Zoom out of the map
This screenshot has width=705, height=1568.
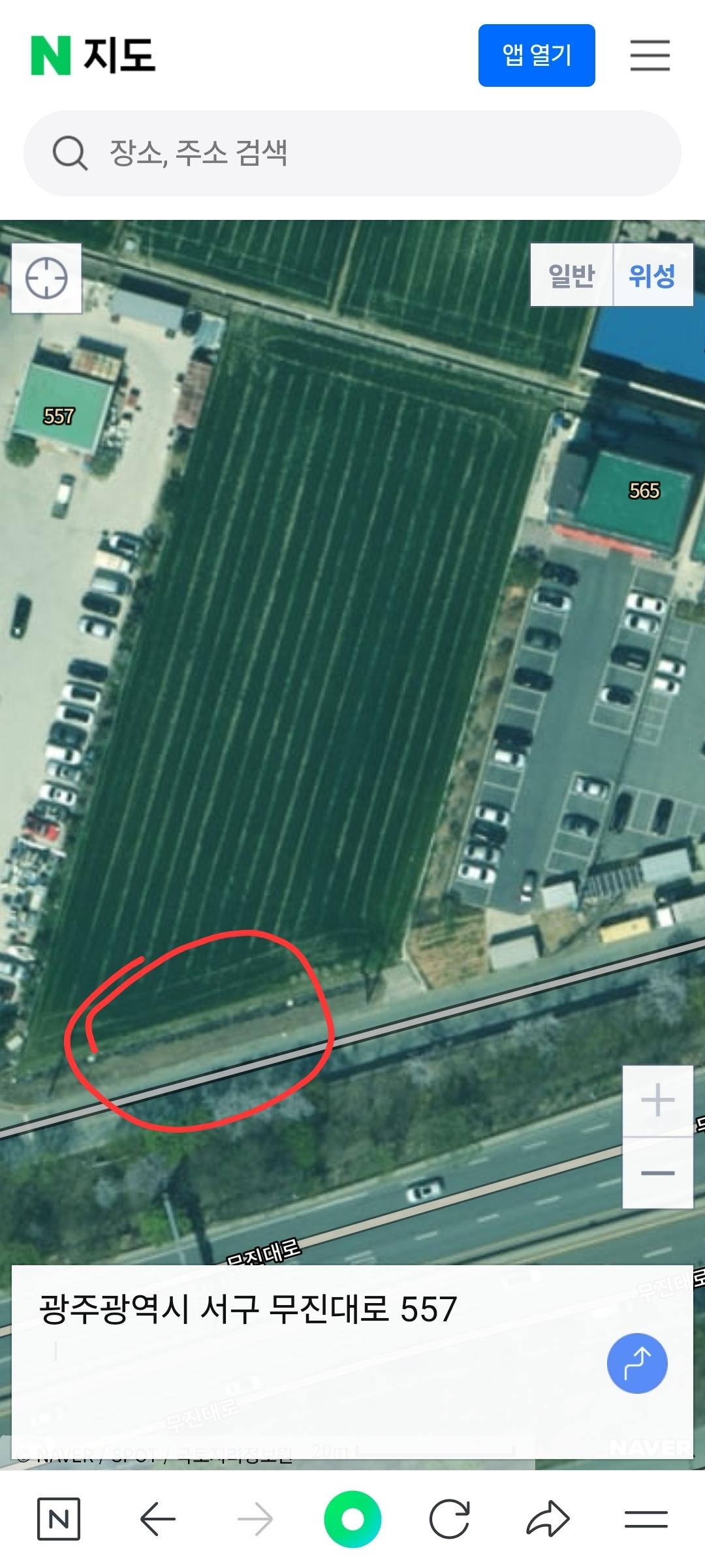pos(657,1173)
